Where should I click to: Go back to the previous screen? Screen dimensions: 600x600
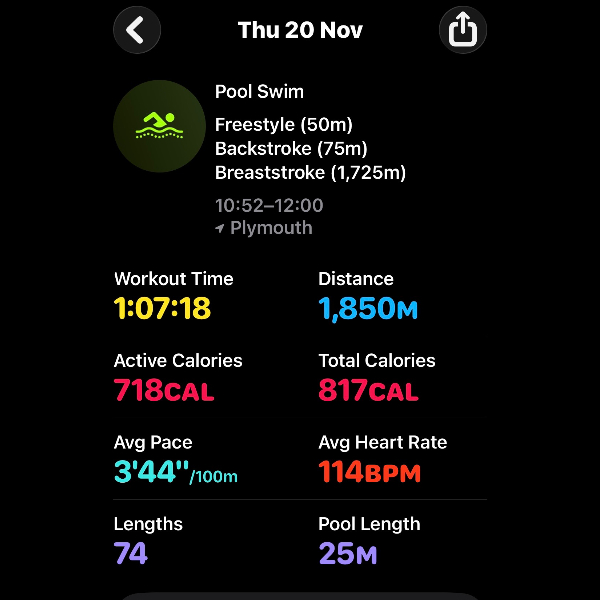tap(137, 30)
